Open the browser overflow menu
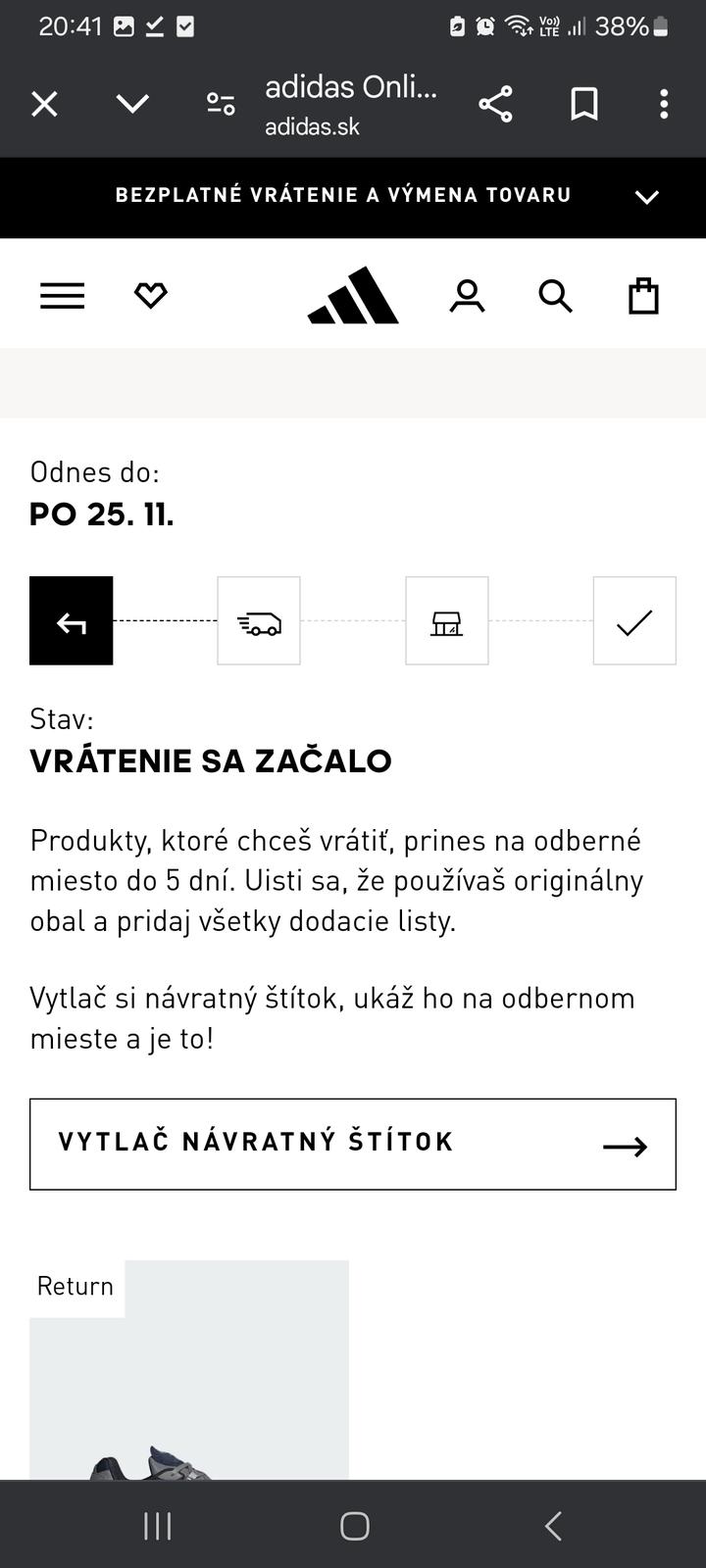The height and width of the screenshot is (1568, 706). pyautogui.click(x=664, y=104)
